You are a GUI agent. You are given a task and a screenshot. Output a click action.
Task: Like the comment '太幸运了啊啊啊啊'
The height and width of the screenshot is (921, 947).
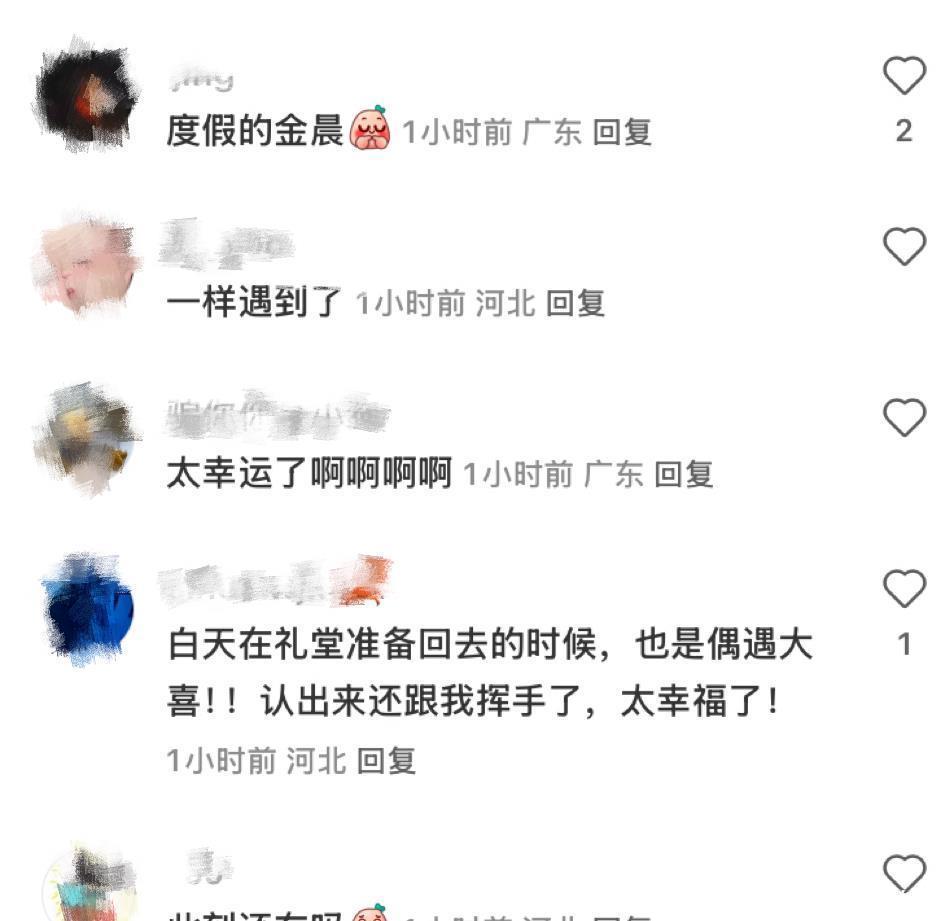coord(904,418)
